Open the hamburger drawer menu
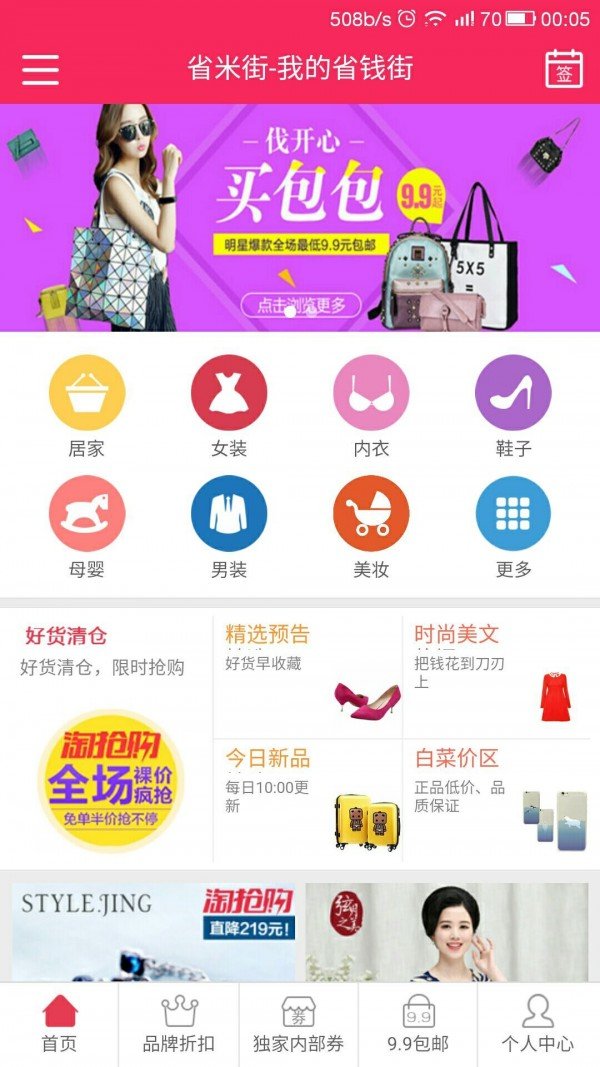 click(41, 69)
